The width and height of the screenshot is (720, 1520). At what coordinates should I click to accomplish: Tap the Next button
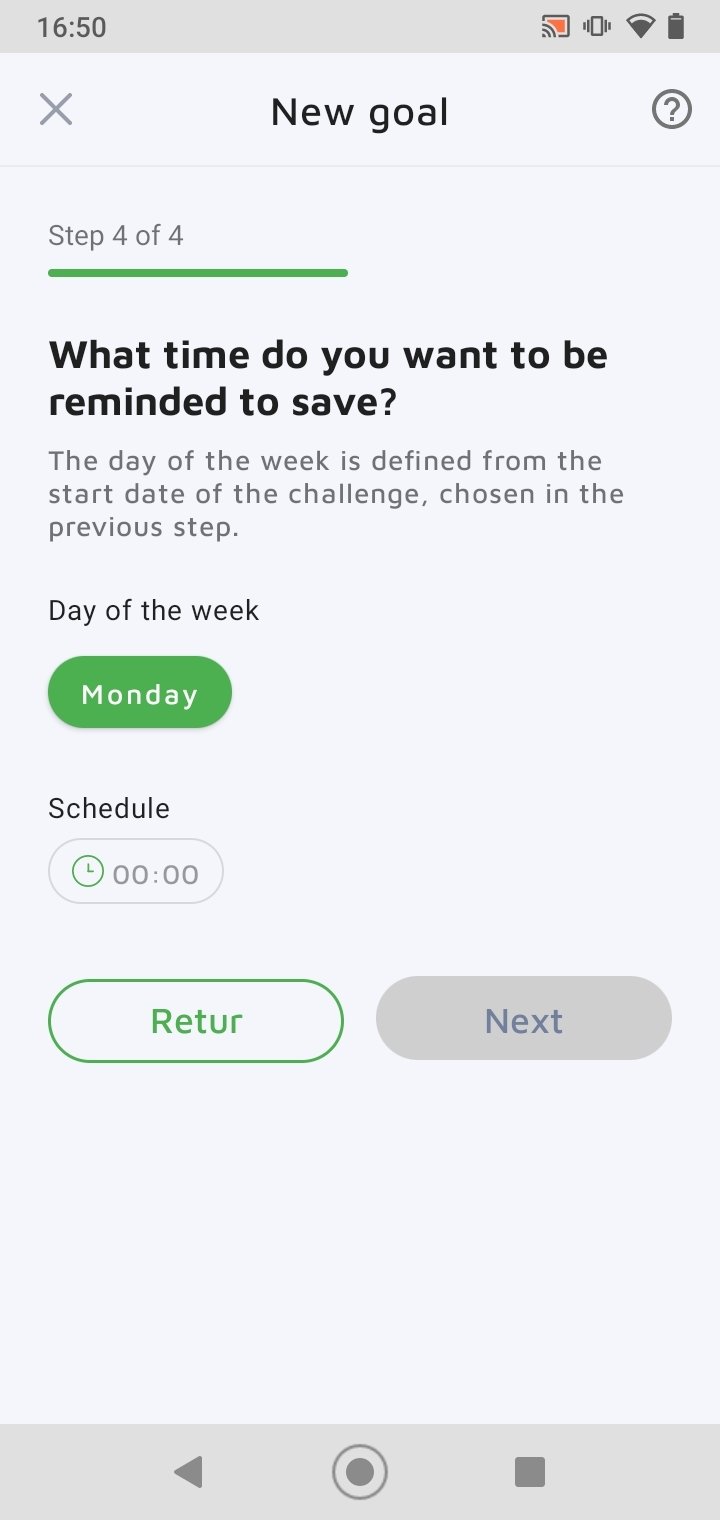pos(524,1019)
